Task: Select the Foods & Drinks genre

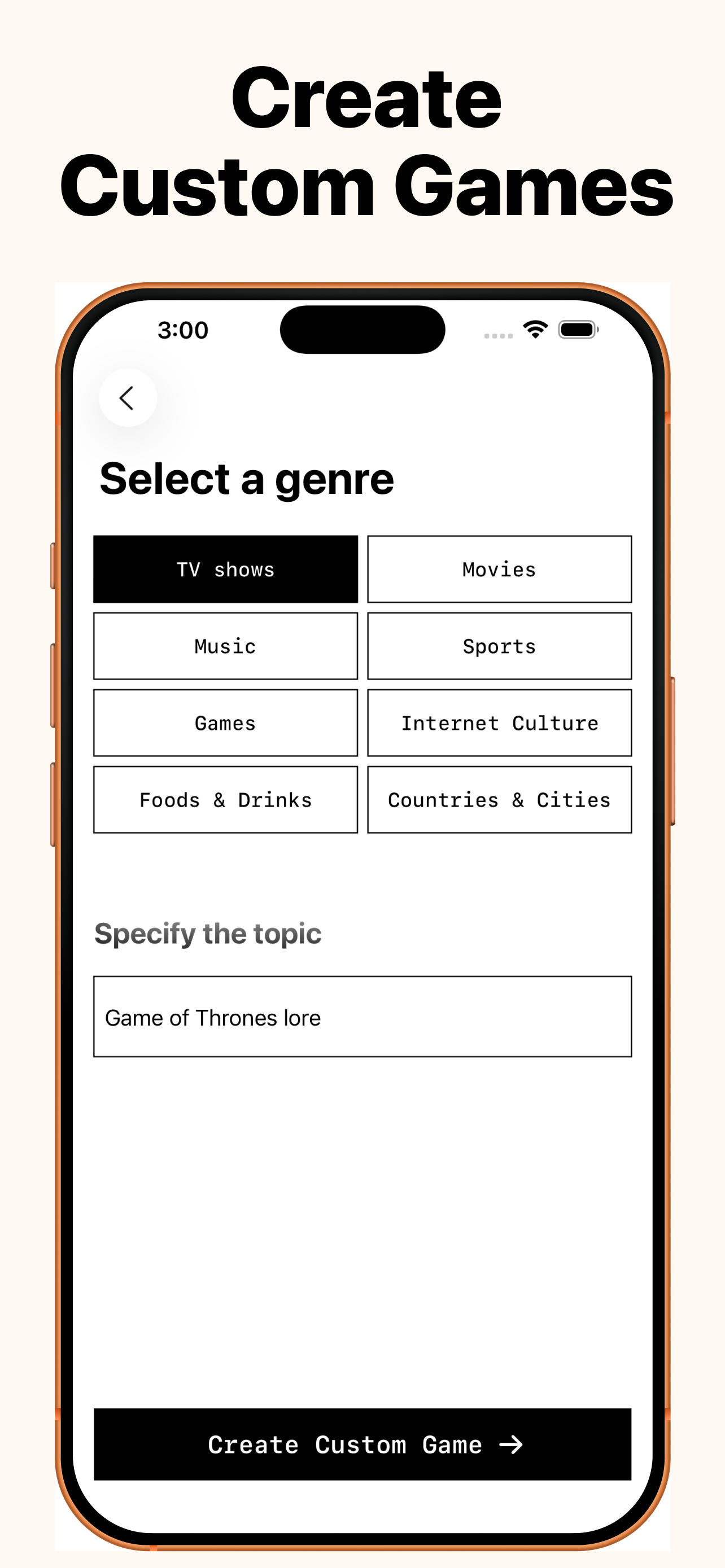Action: [225, 800]
